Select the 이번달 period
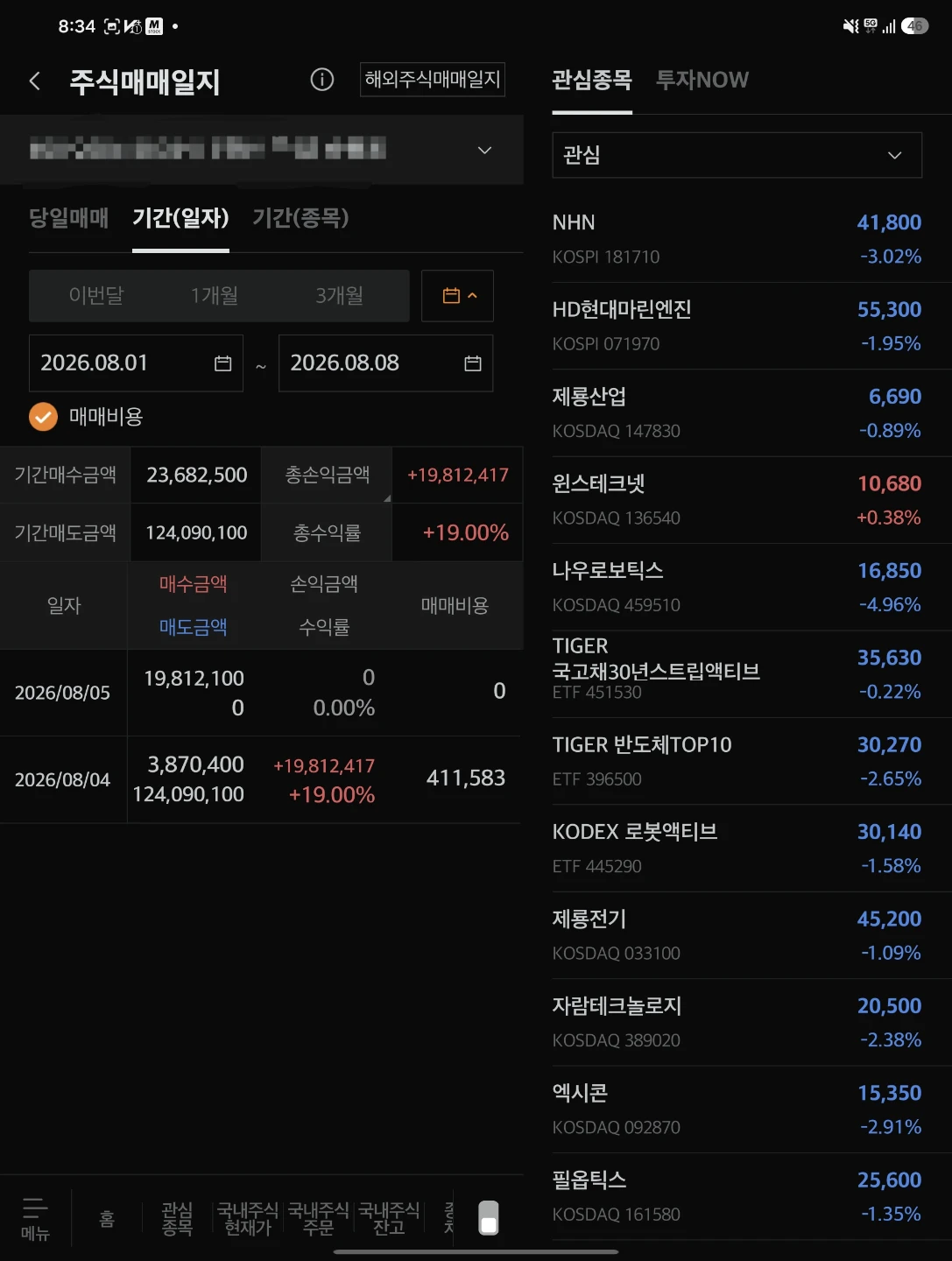952x1261 pixels. (x=96, y=296)
